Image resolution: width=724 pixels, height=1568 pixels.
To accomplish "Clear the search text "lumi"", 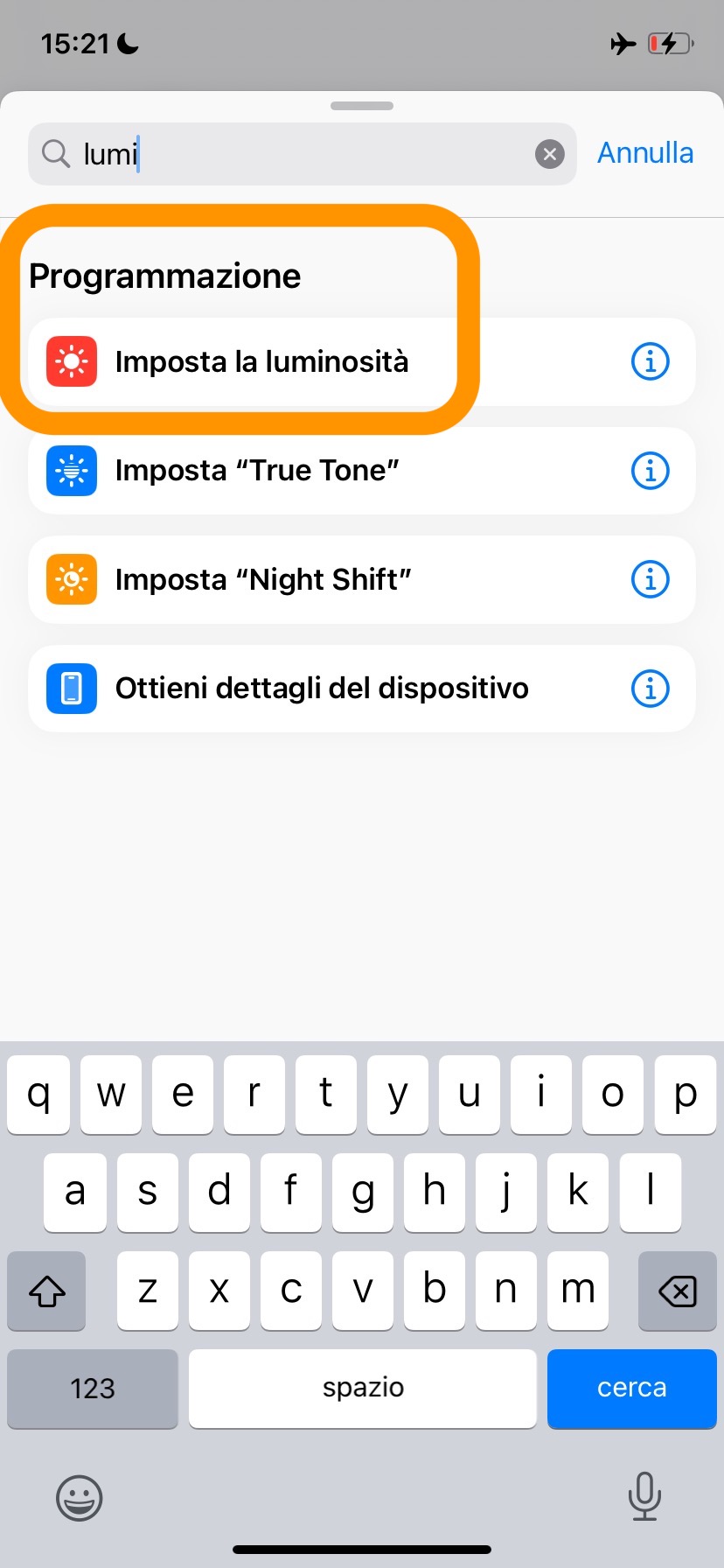I will click(549, 155).
